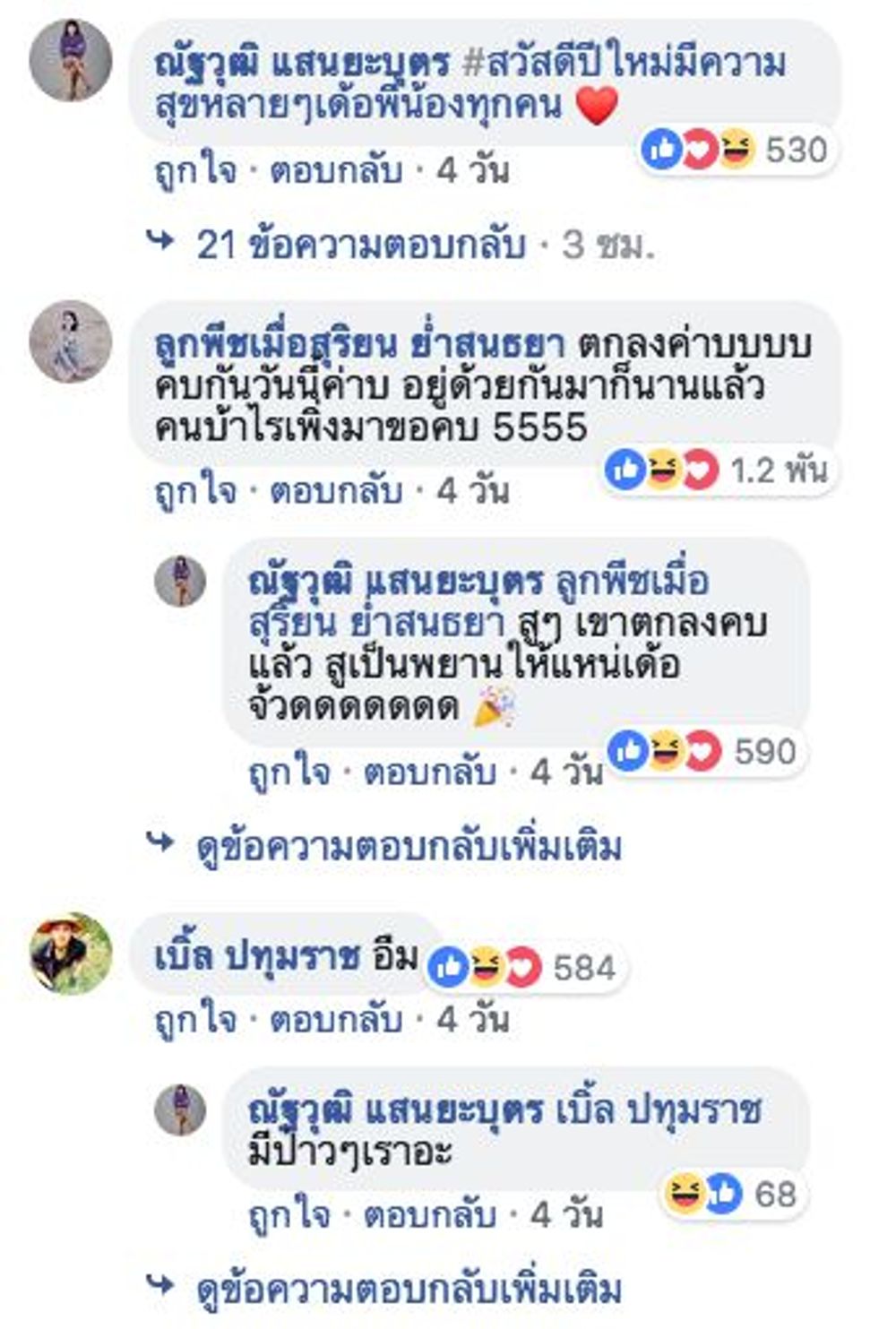Reply to the มีป่าวๆเราอะ comment
Viewport: 896px width, 1329px height.
430,1214
